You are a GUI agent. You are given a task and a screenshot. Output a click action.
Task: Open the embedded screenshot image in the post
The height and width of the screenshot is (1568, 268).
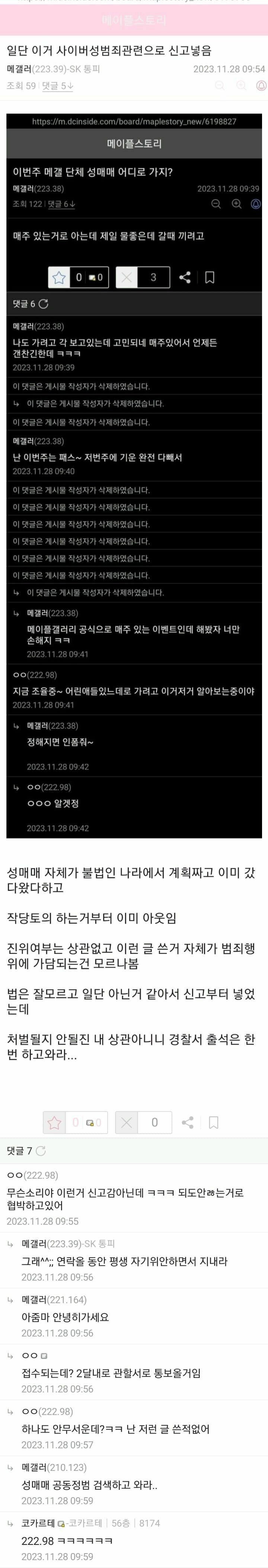click(134, 475)
